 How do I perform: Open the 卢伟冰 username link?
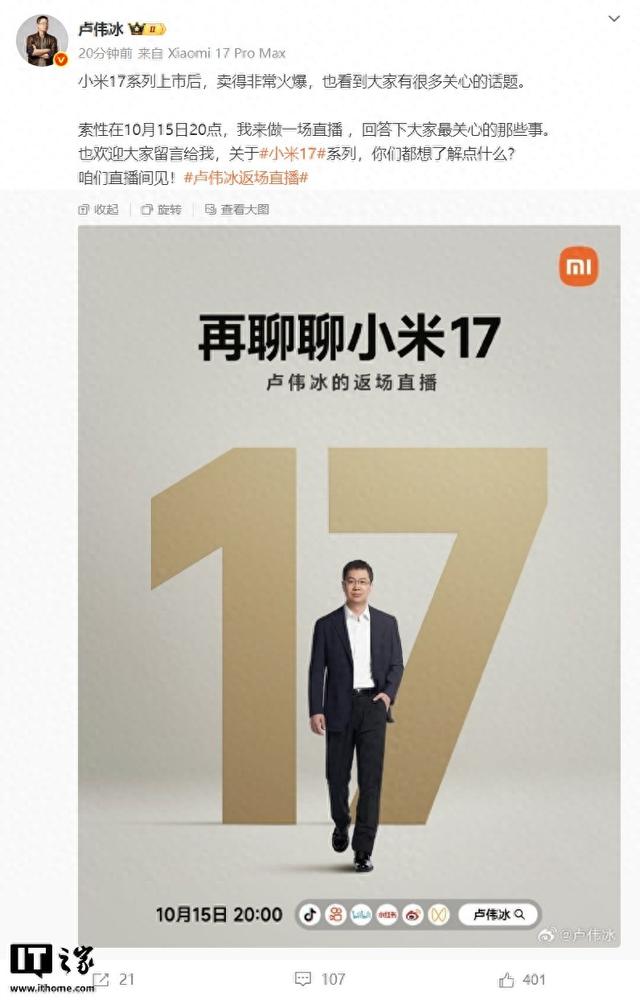tap(100, 29)
